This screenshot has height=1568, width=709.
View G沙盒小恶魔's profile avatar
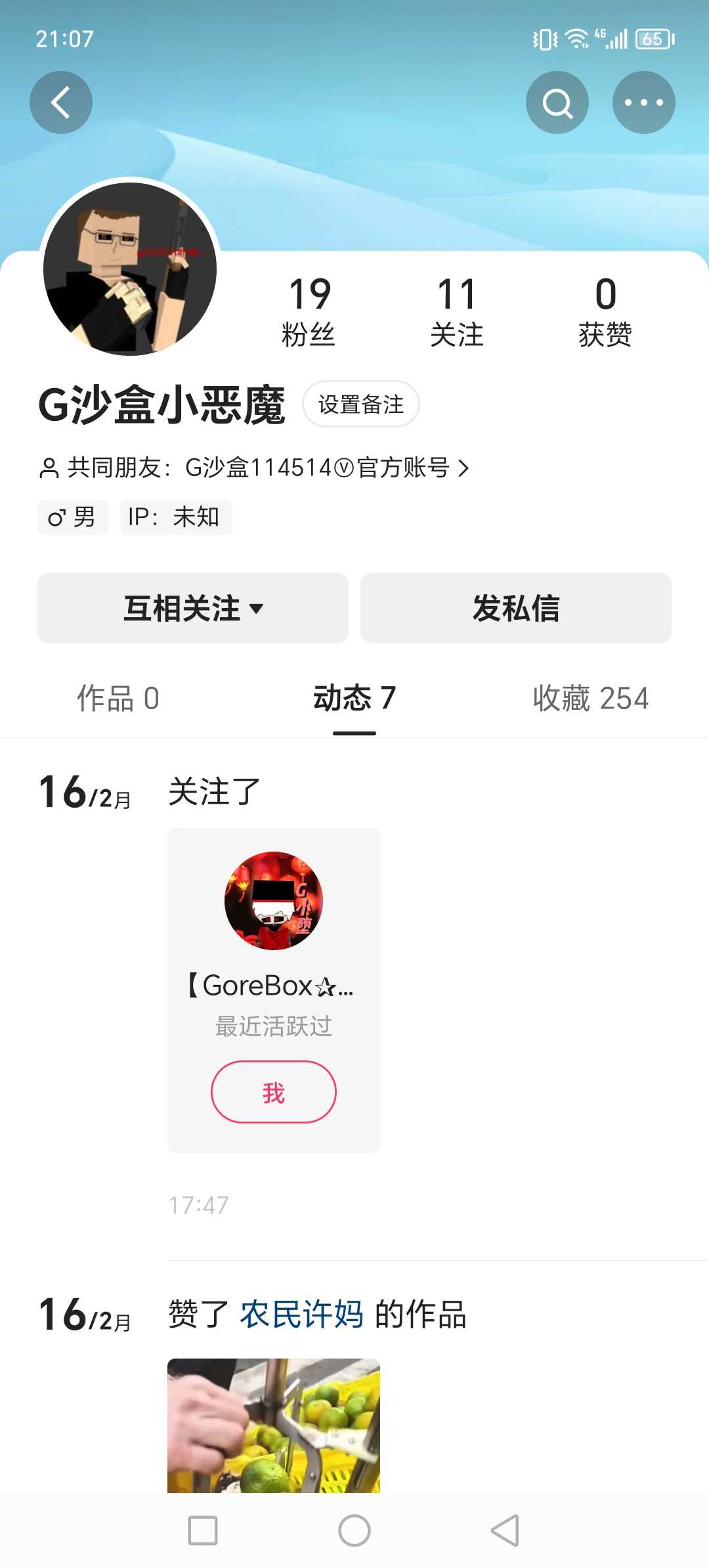(130, 269)
